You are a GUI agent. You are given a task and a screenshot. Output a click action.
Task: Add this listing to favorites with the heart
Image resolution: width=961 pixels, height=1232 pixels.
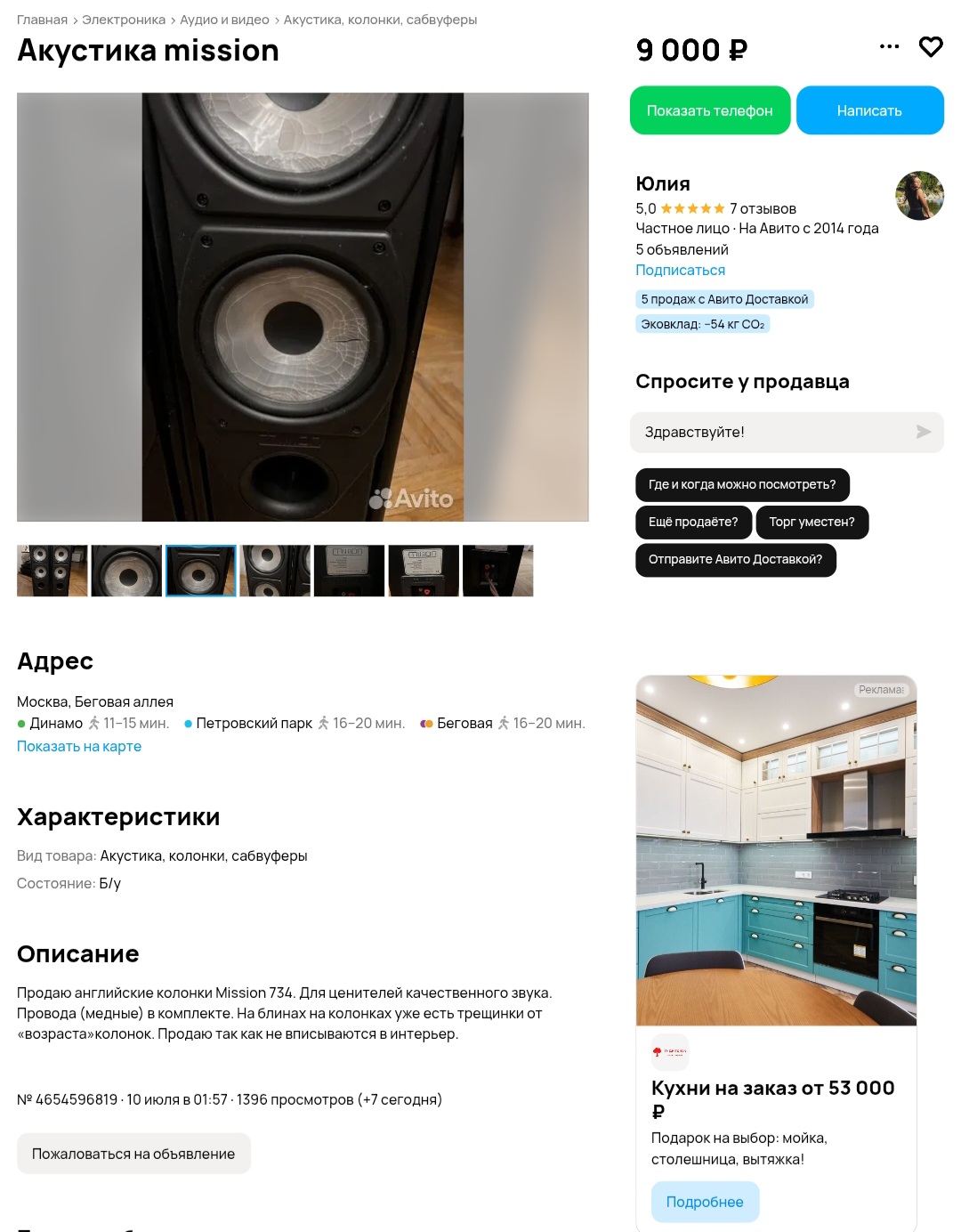point(931,46)
